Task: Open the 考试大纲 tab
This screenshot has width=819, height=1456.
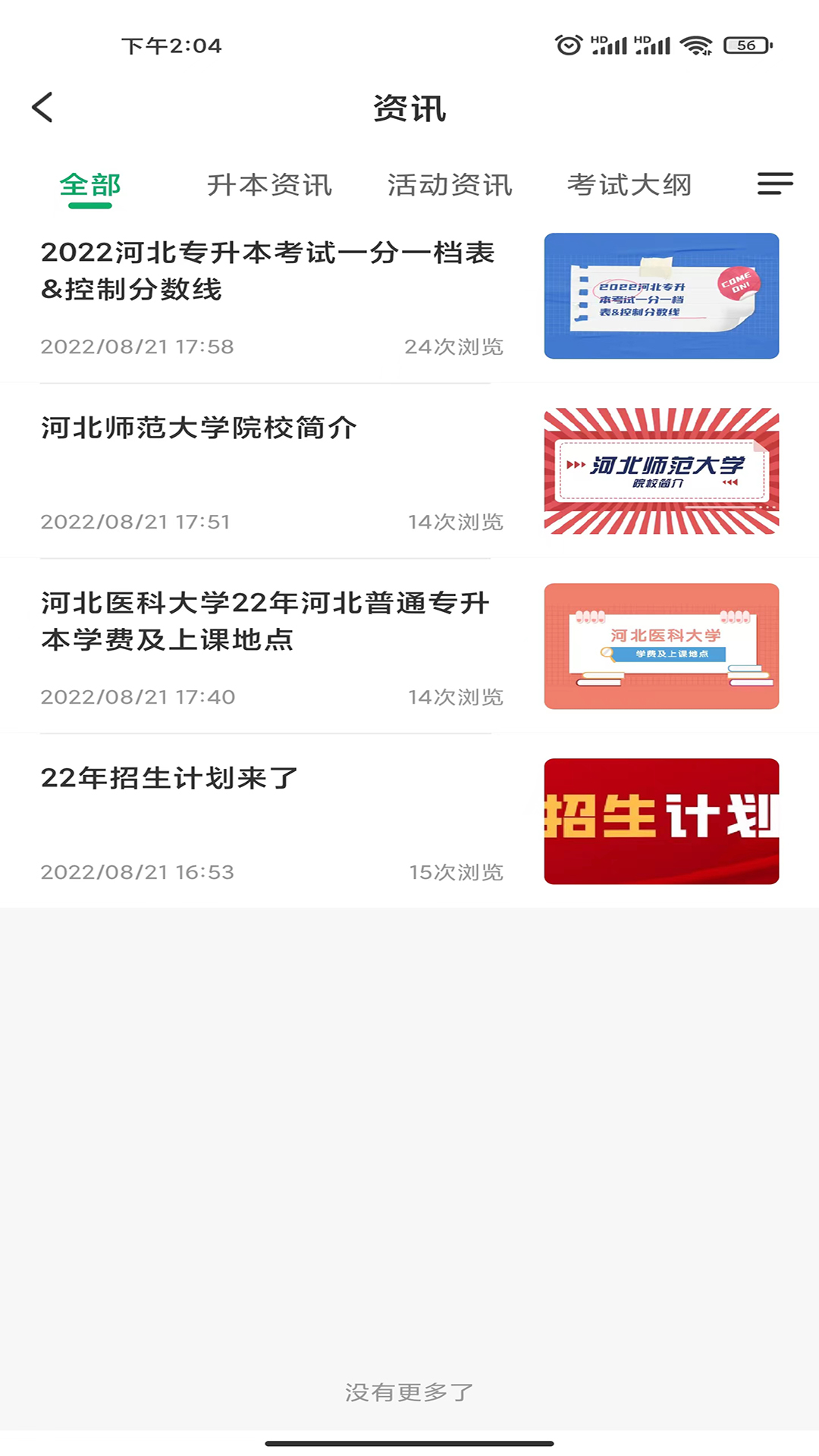Action: (x=628, y=184)
